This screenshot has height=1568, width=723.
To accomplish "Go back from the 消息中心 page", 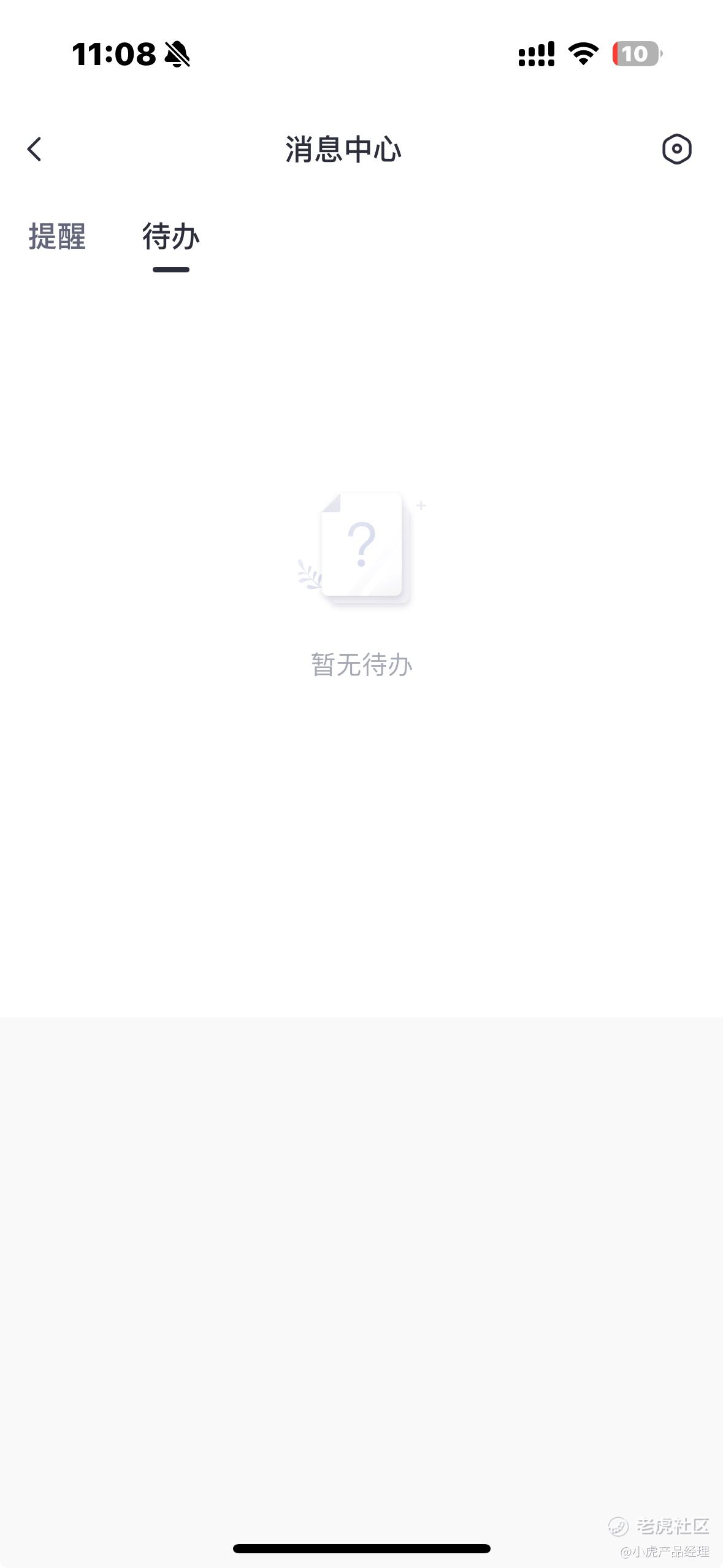I will [35, 149].
